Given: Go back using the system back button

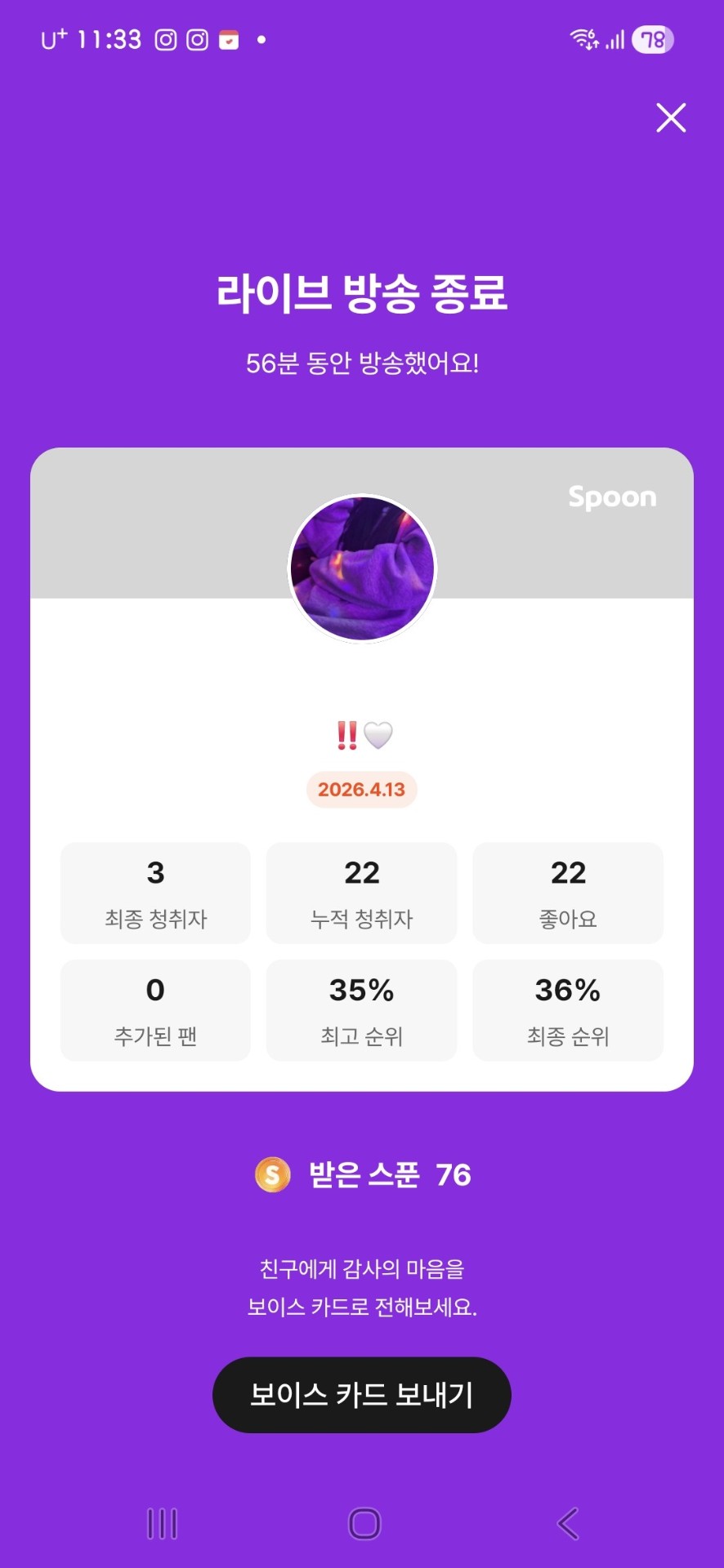Looking at the screenshot, I should [568, 1523].
